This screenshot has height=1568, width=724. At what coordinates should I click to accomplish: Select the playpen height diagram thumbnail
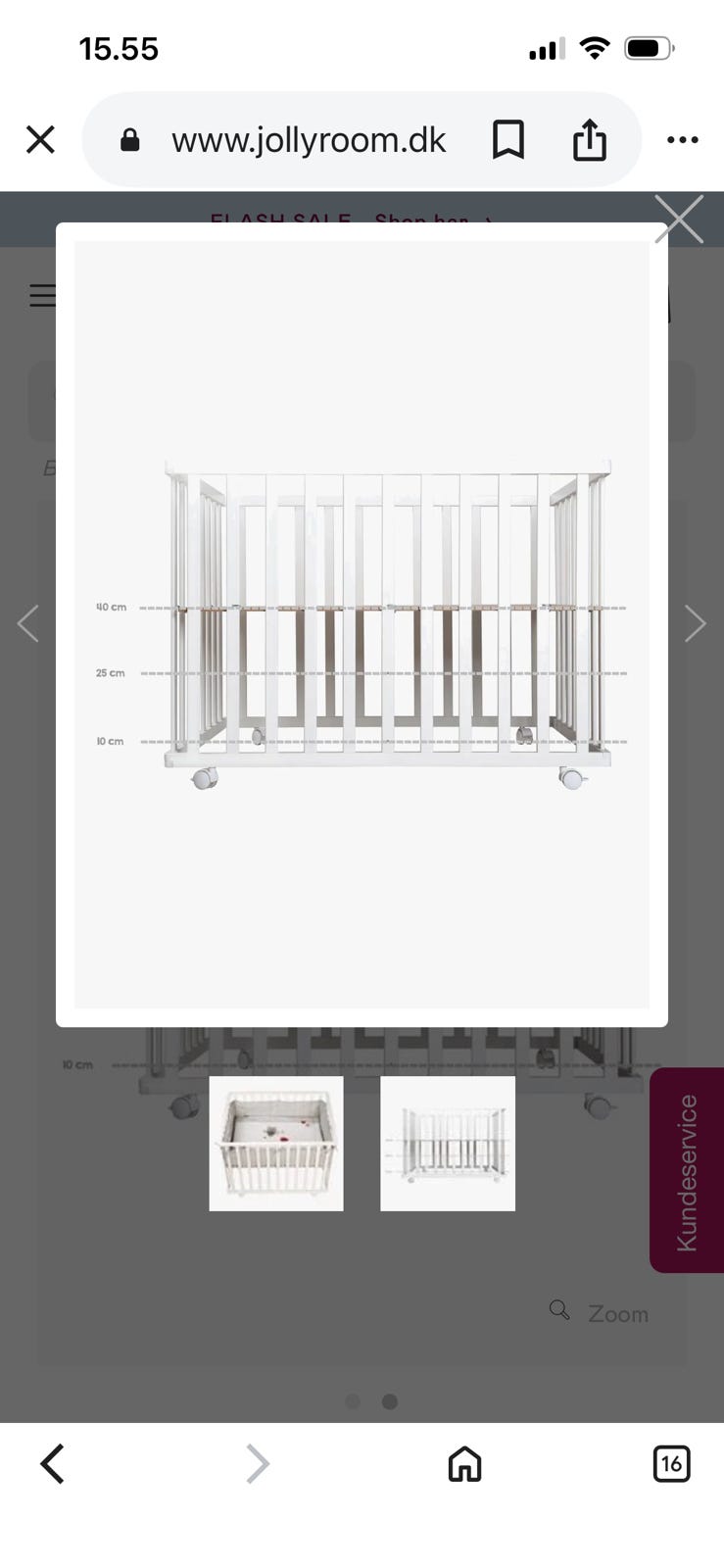click(x=448, y=1144)
